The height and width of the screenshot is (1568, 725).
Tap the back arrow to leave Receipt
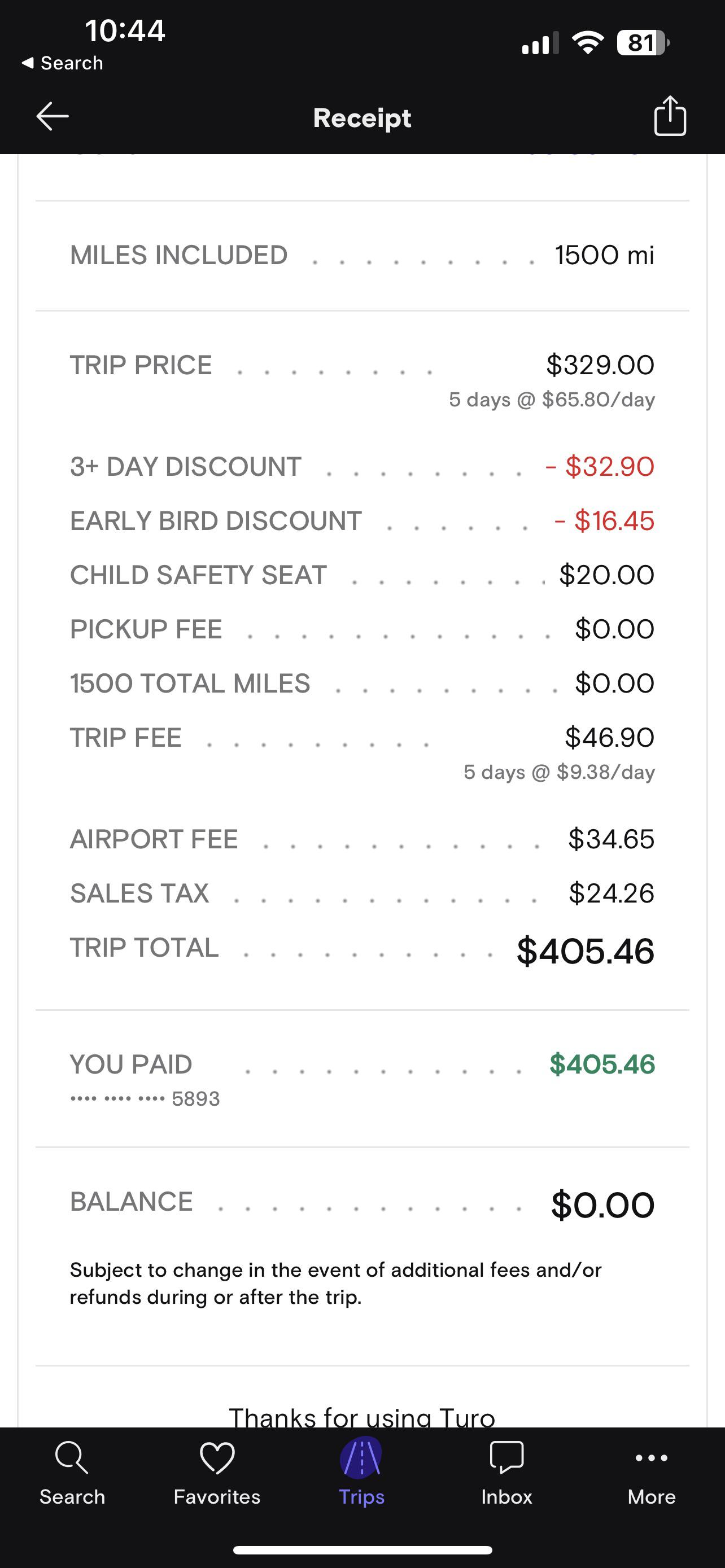tap(52, 116)
